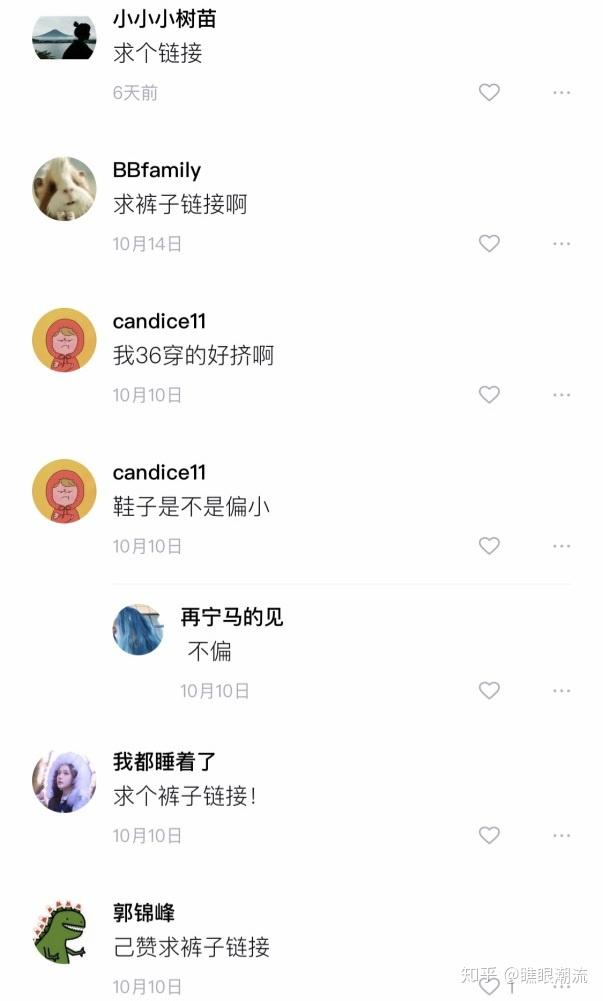Show more options for 我36穿的好挤啊
Image resolution: width=603 pixels, height=1001 pixels.
562,395
